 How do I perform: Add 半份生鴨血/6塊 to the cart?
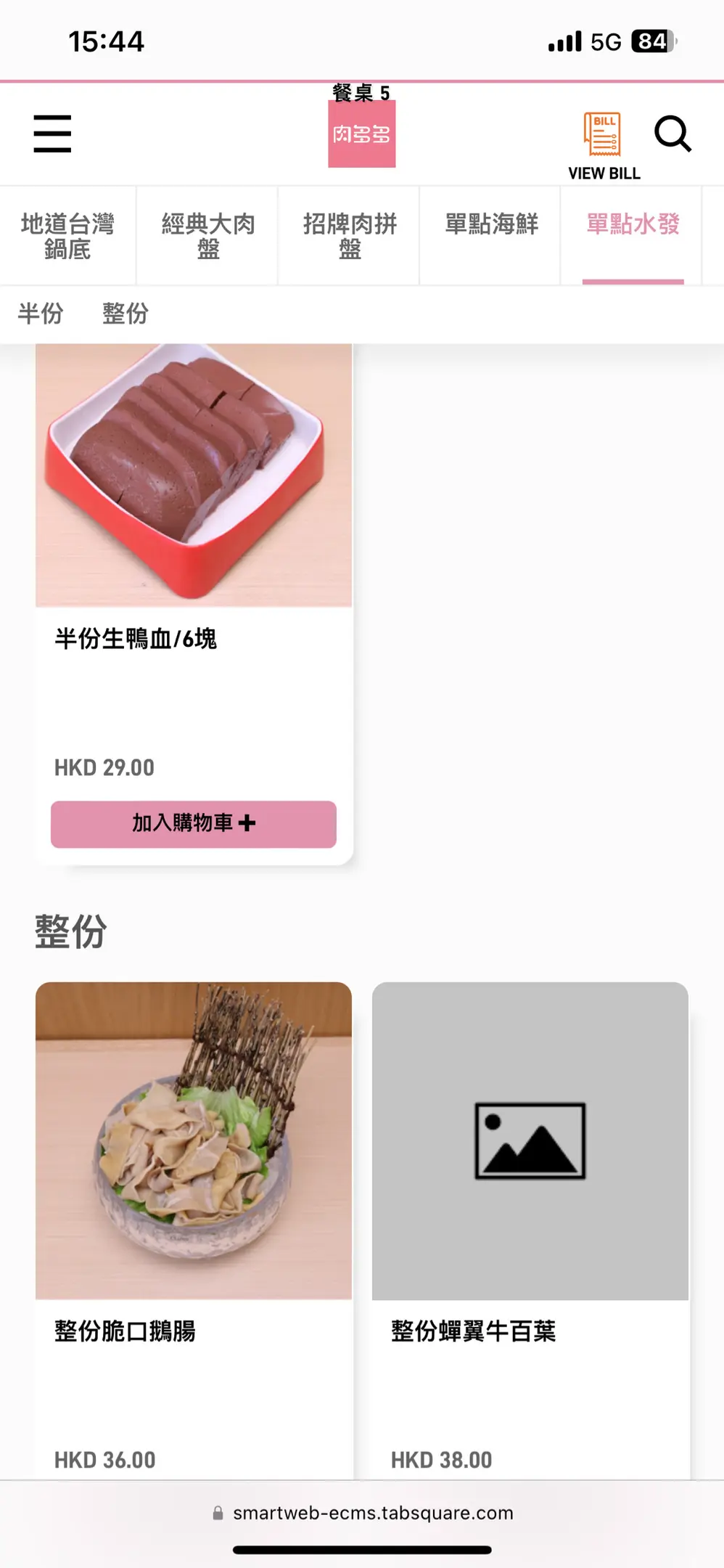tap(194, 824)
